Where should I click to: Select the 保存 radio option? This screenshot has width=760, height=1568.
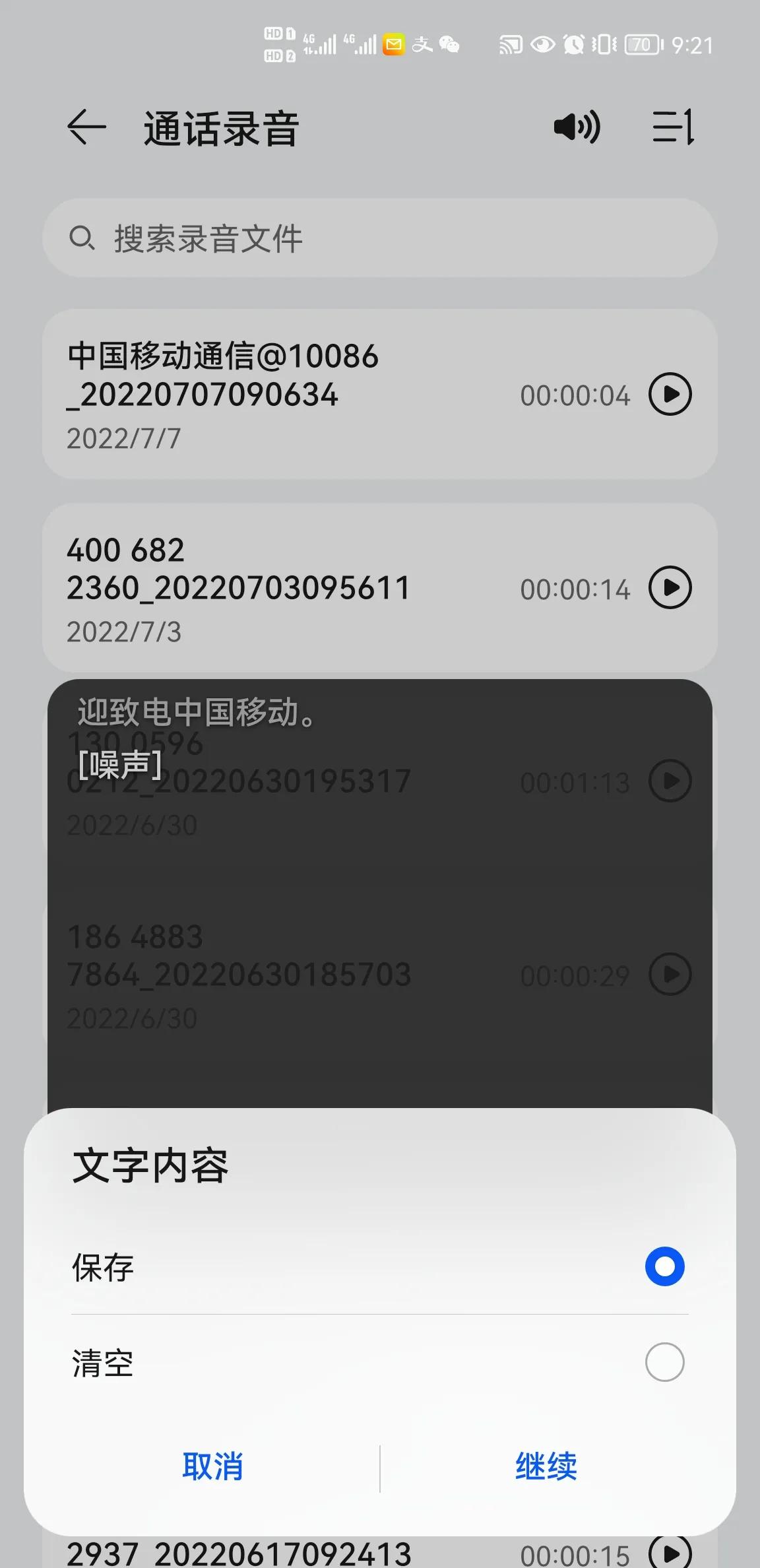(665, 1266)
